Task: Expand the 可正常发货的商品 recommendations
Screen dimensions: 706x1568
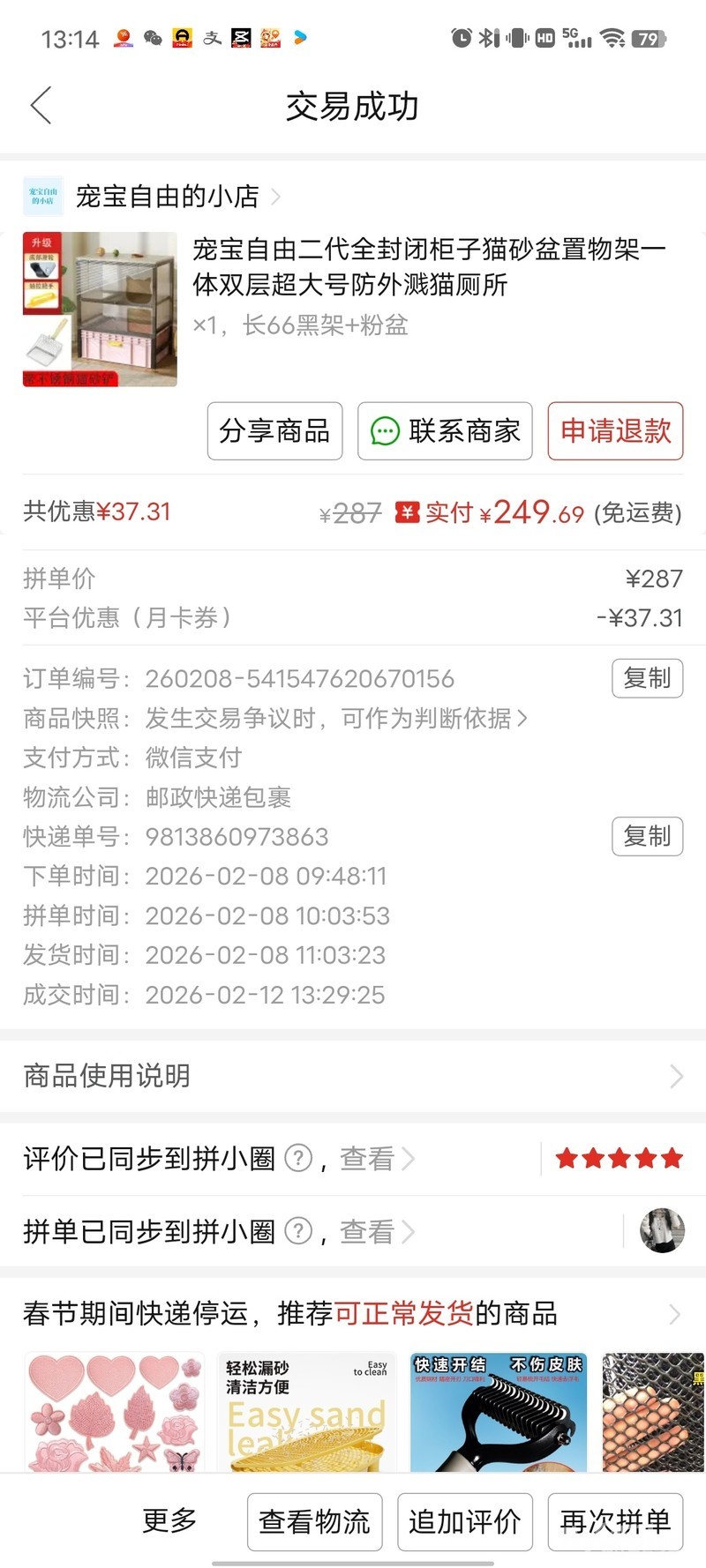Action: [674, 1314]
